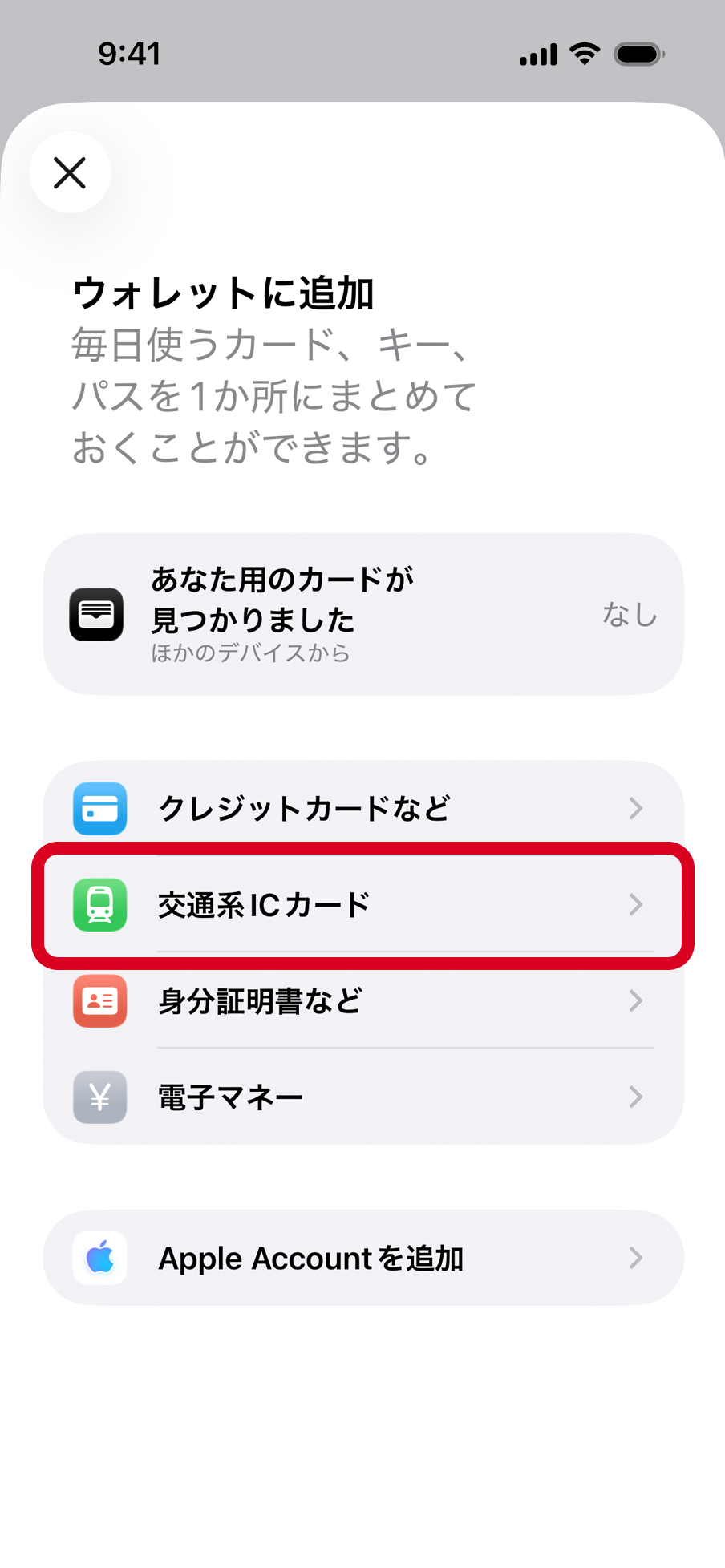
Task: Expand the 電子マネー row chevron
Action: pyautogui.click(x=636, y=1097)
